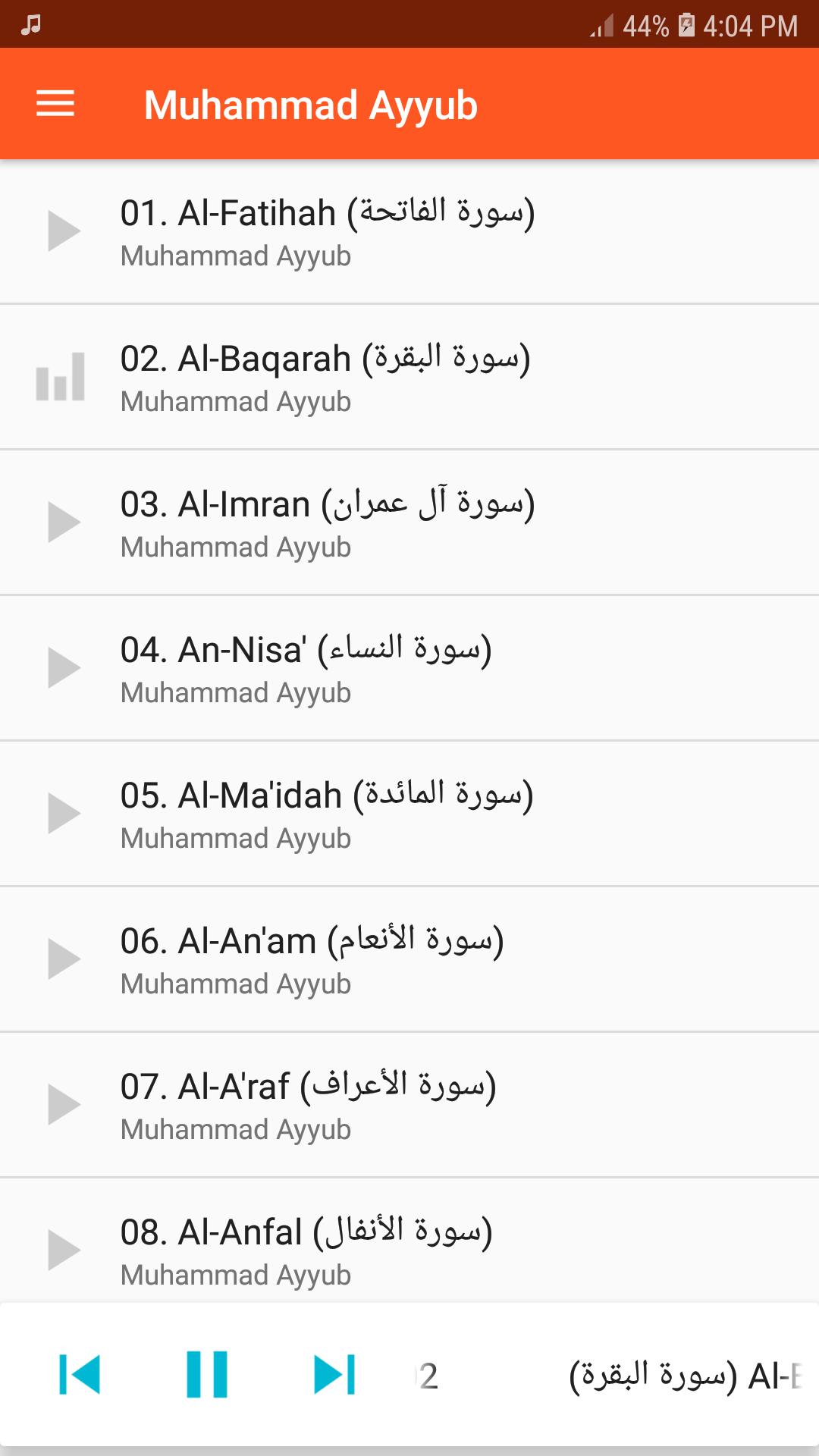Open the hamburger navigation drawer
819x1456 pixels.
pyautogui.click(x=55, y=104)
